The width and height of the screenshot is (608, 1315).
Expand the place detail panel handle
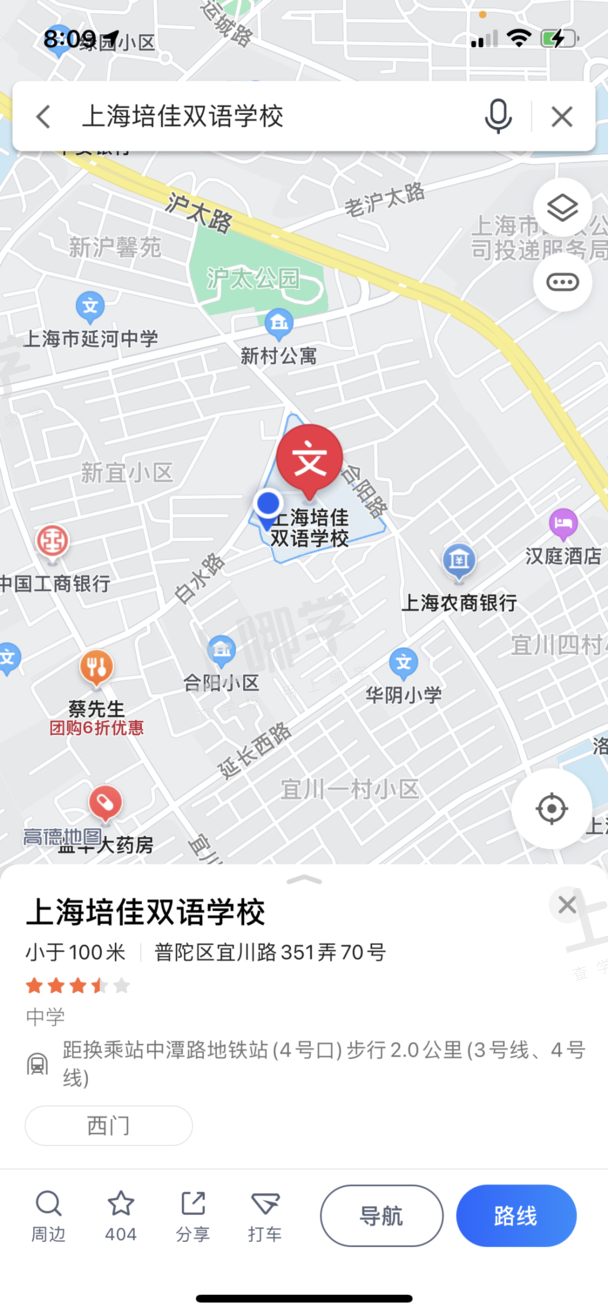click(304, 880)
